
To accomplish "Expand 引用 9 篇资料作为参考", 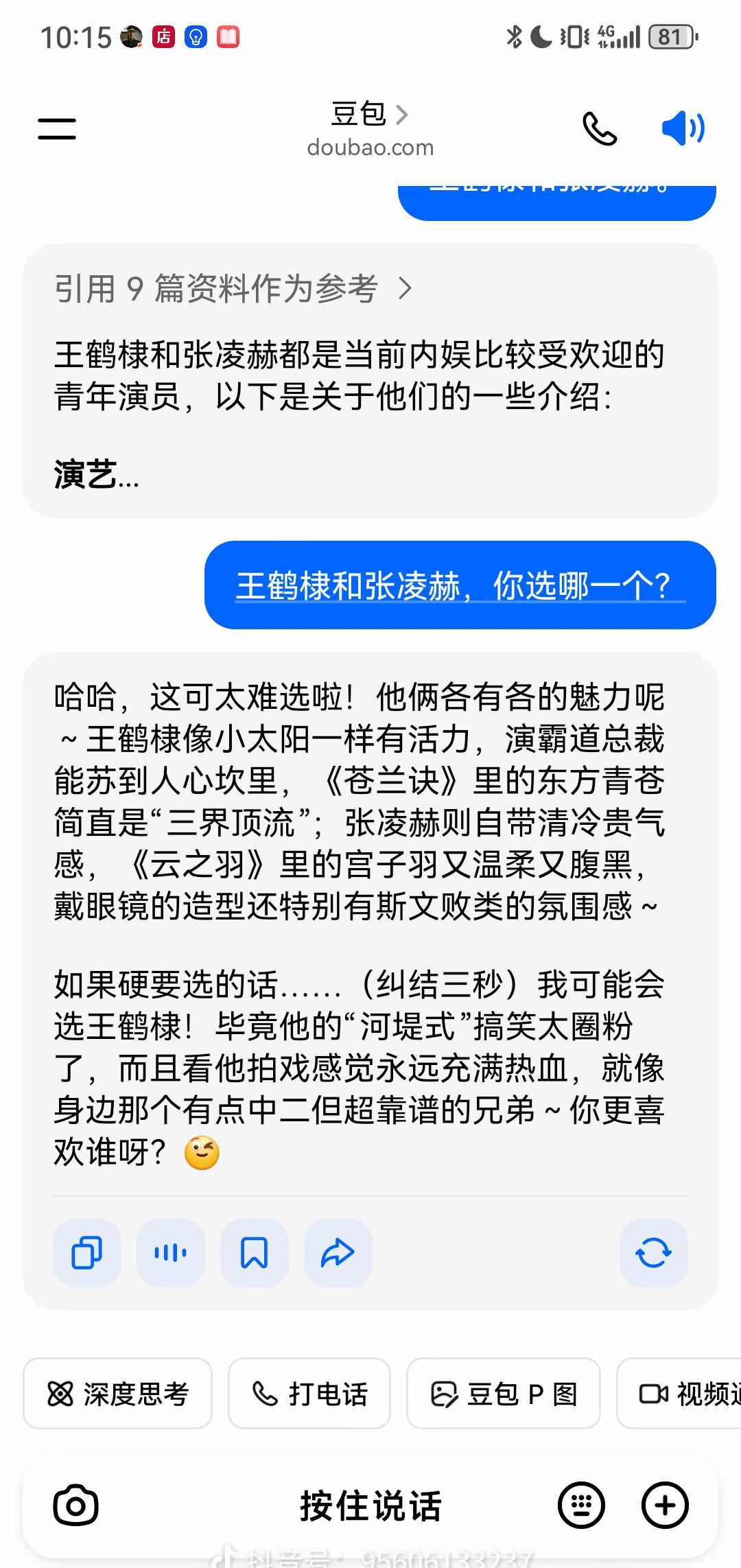I will (x=233, y=288).
